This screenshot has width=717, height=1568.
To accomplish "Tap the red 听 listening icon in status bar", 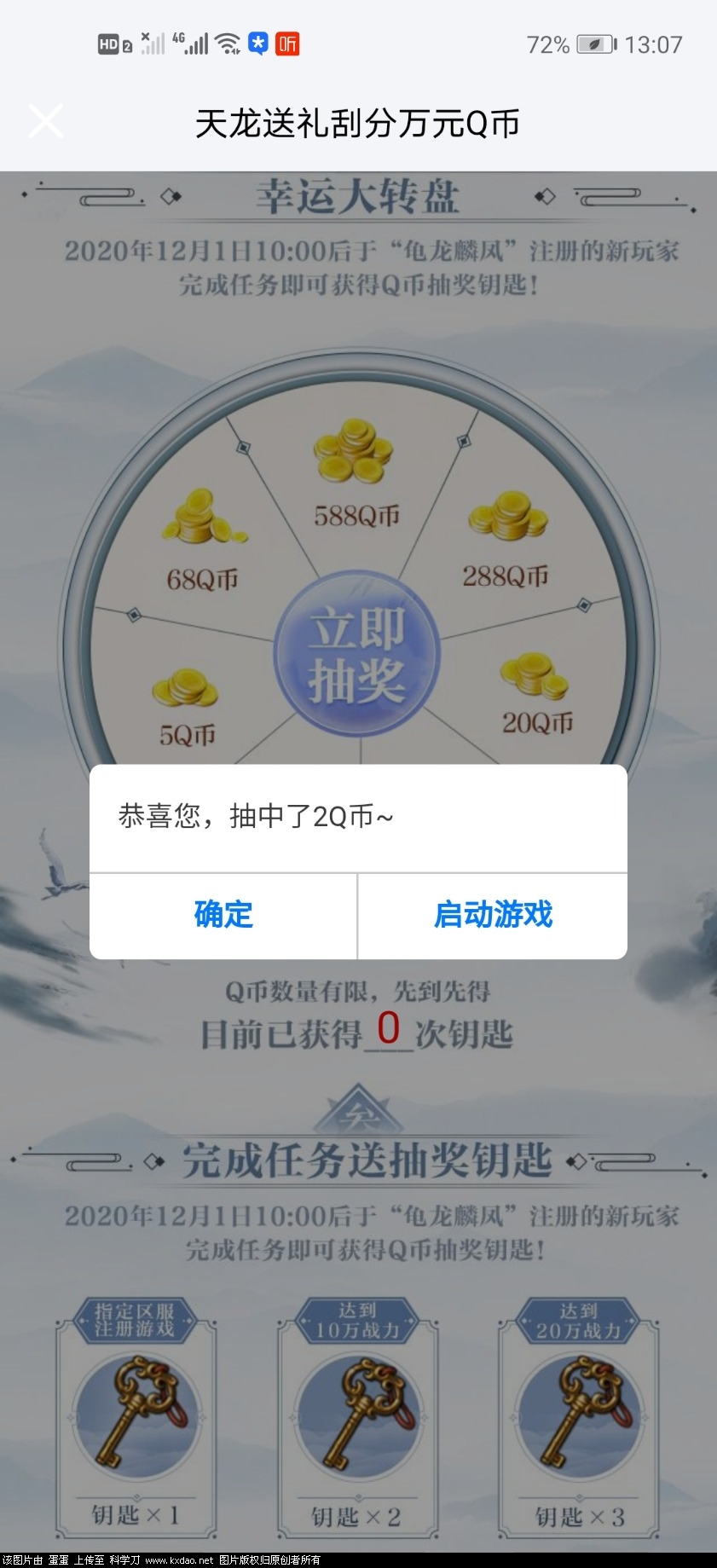I will (x=287, y=43).
